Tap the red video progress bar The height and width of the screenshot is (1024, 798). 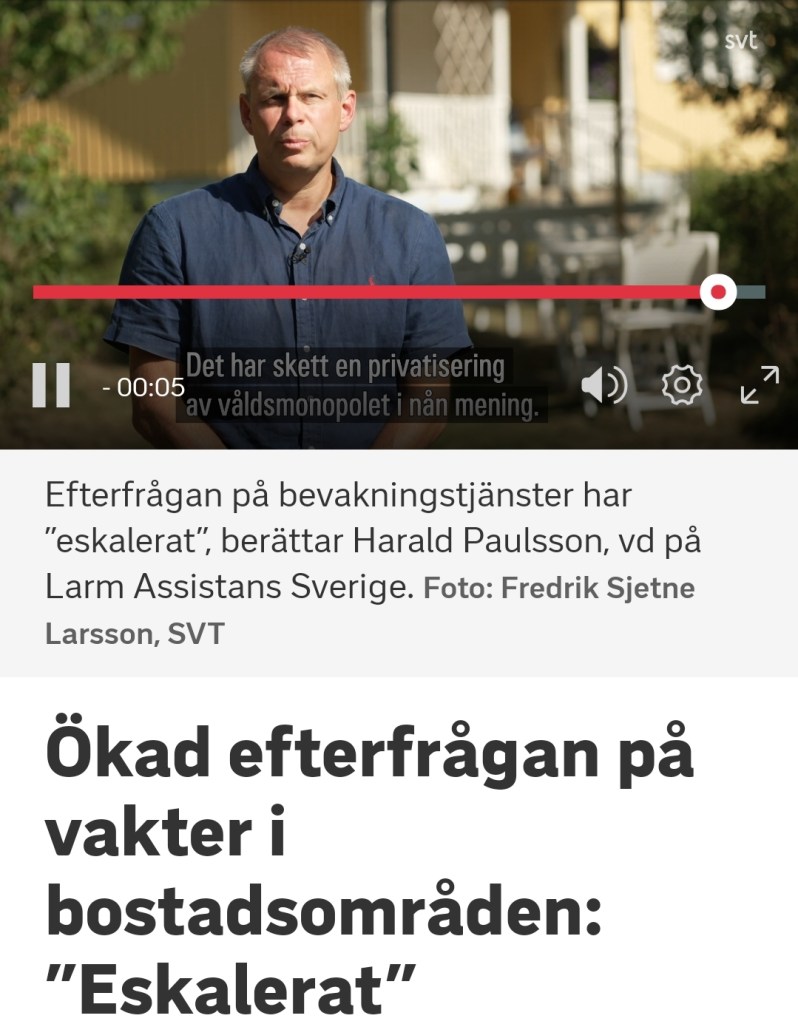tap(370, 292)
